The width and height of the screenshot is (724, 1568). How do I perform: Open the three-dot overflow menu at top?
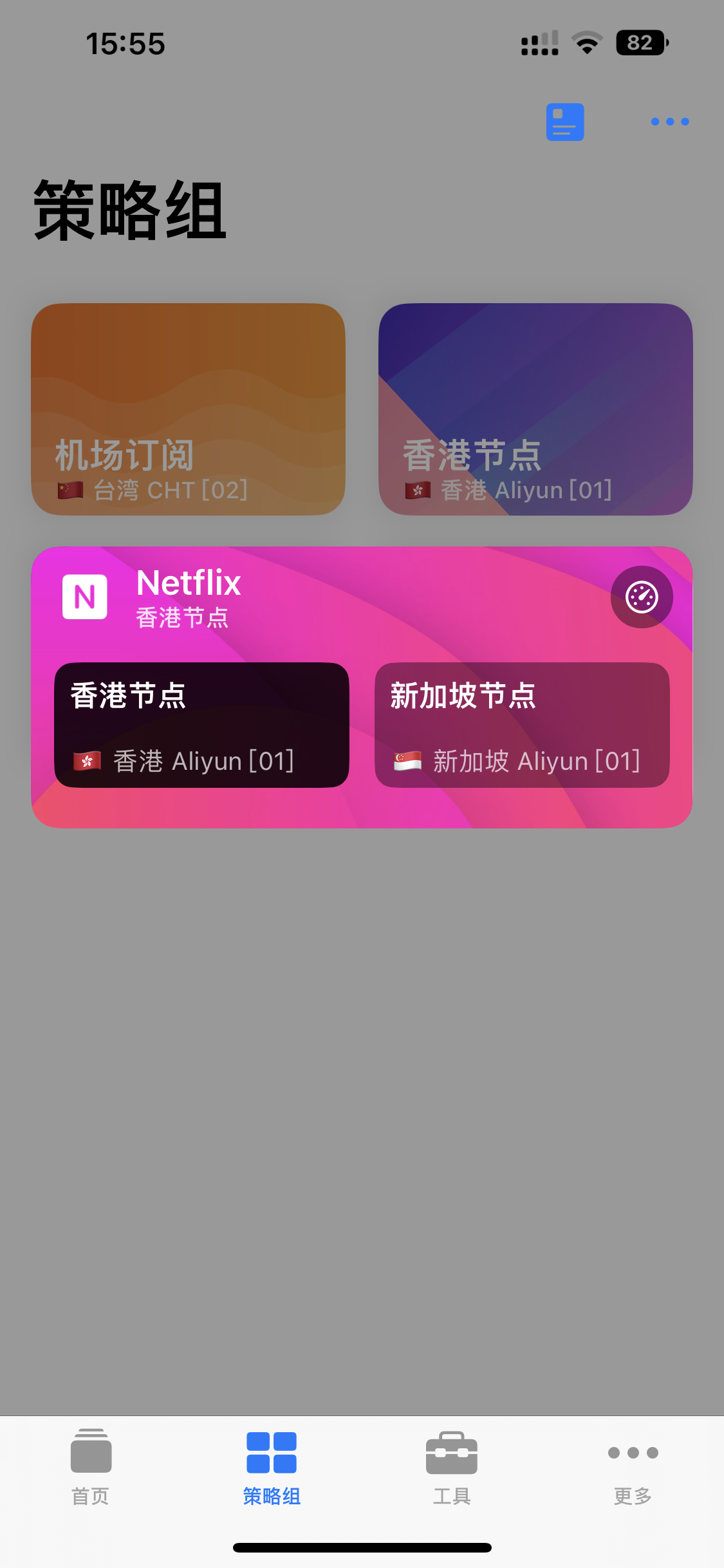(669, 122)
